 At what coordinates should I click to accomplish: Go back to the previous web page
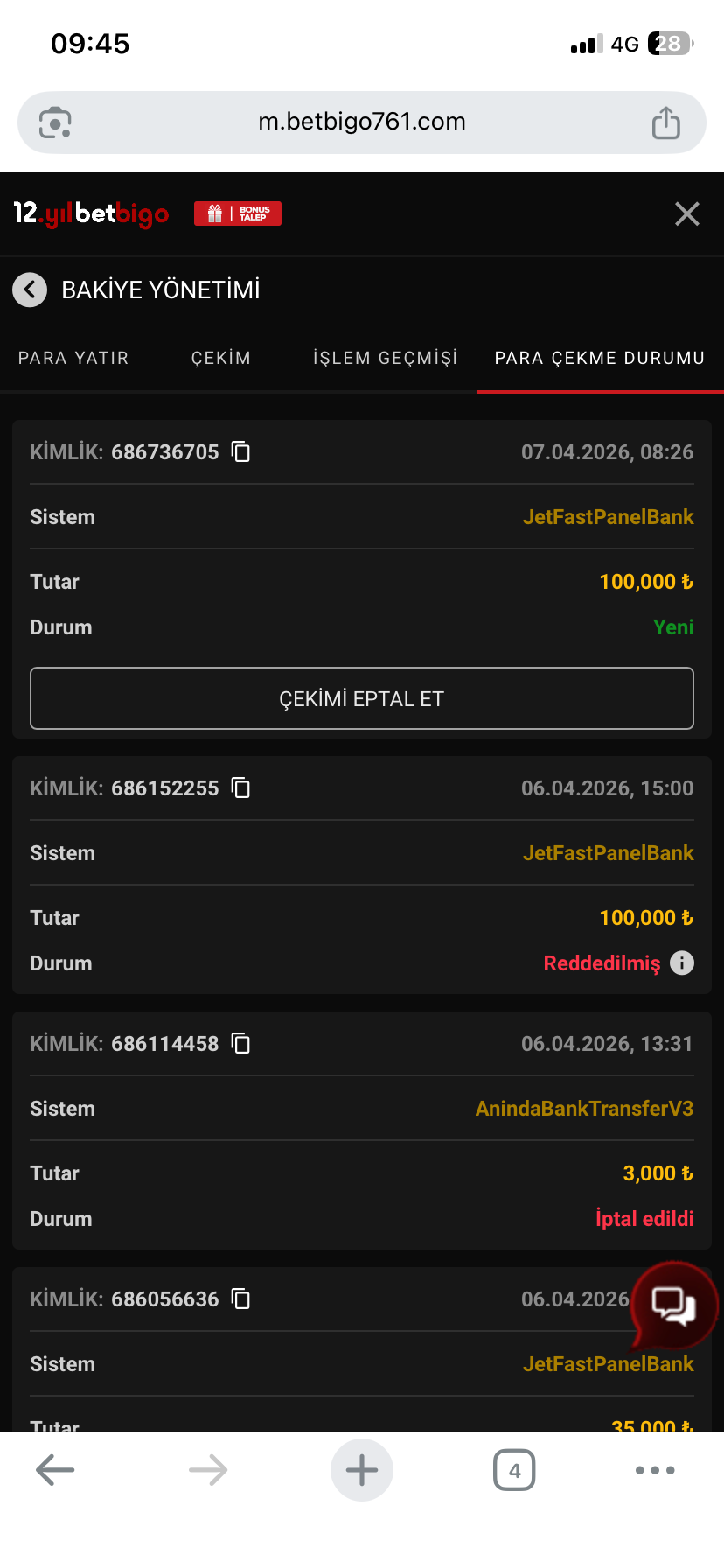(x=55, y=1470)
